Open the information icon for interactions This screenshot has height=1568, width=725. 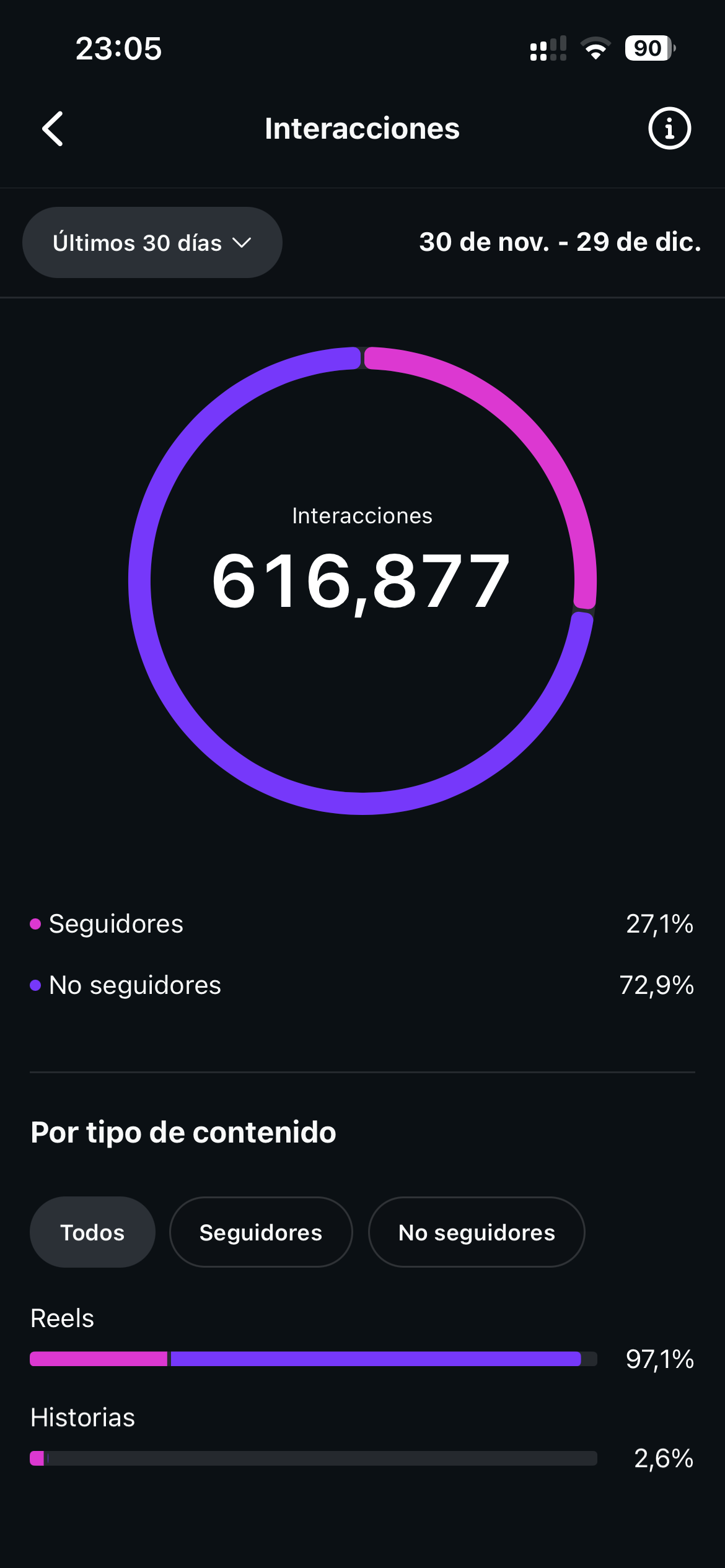[x=669, y=129]
